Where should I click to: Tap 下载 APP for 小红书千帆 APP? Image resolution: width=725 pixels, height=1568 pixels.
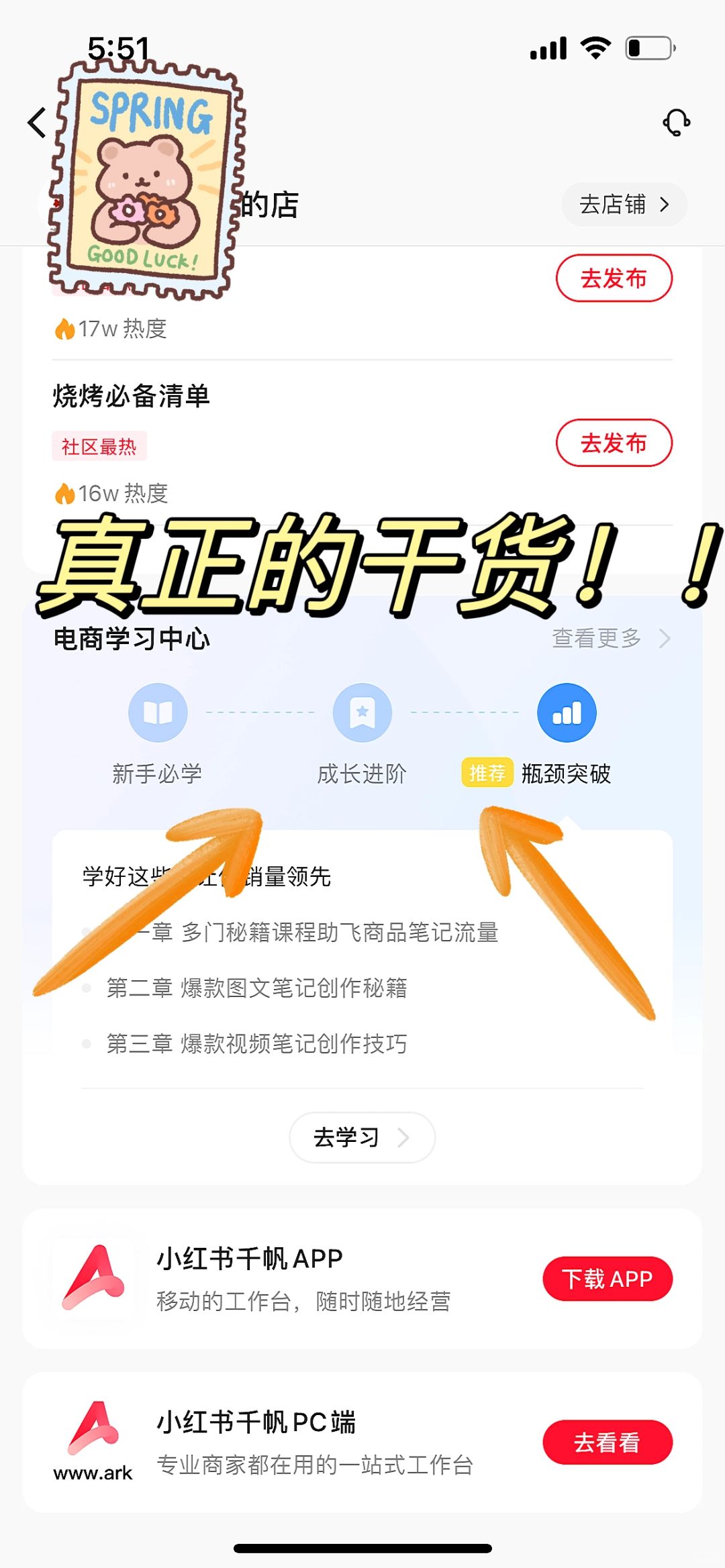607,1279
